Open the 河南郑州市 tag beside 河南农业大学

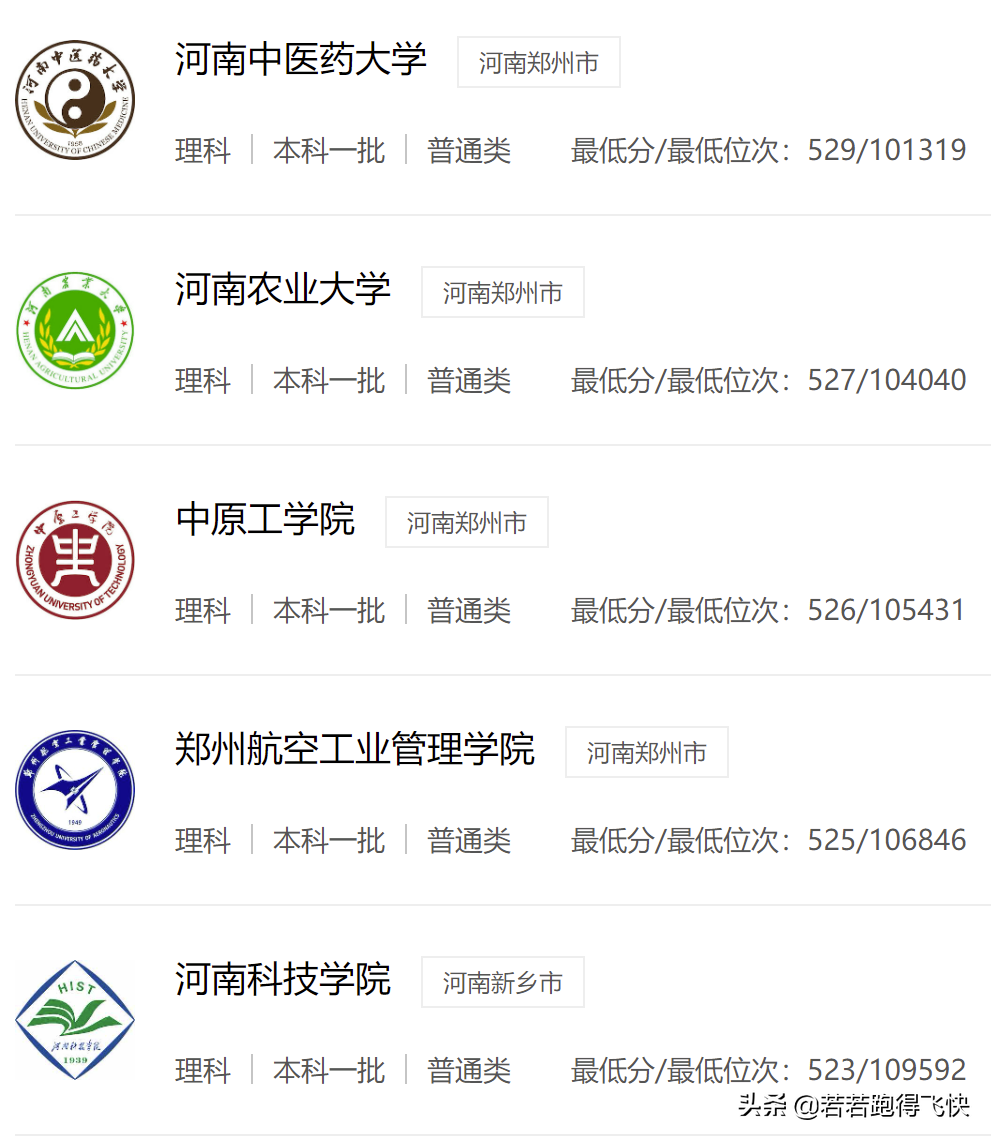coord(502,292)
